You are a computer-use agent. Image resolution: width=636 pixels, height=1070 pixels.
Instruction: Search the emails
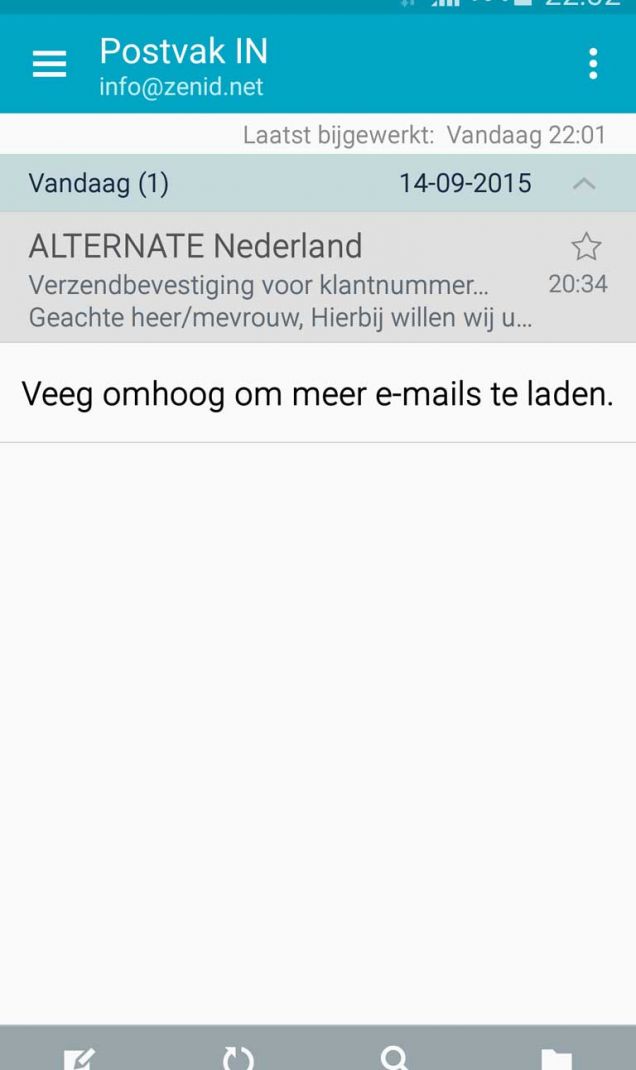396,1057
